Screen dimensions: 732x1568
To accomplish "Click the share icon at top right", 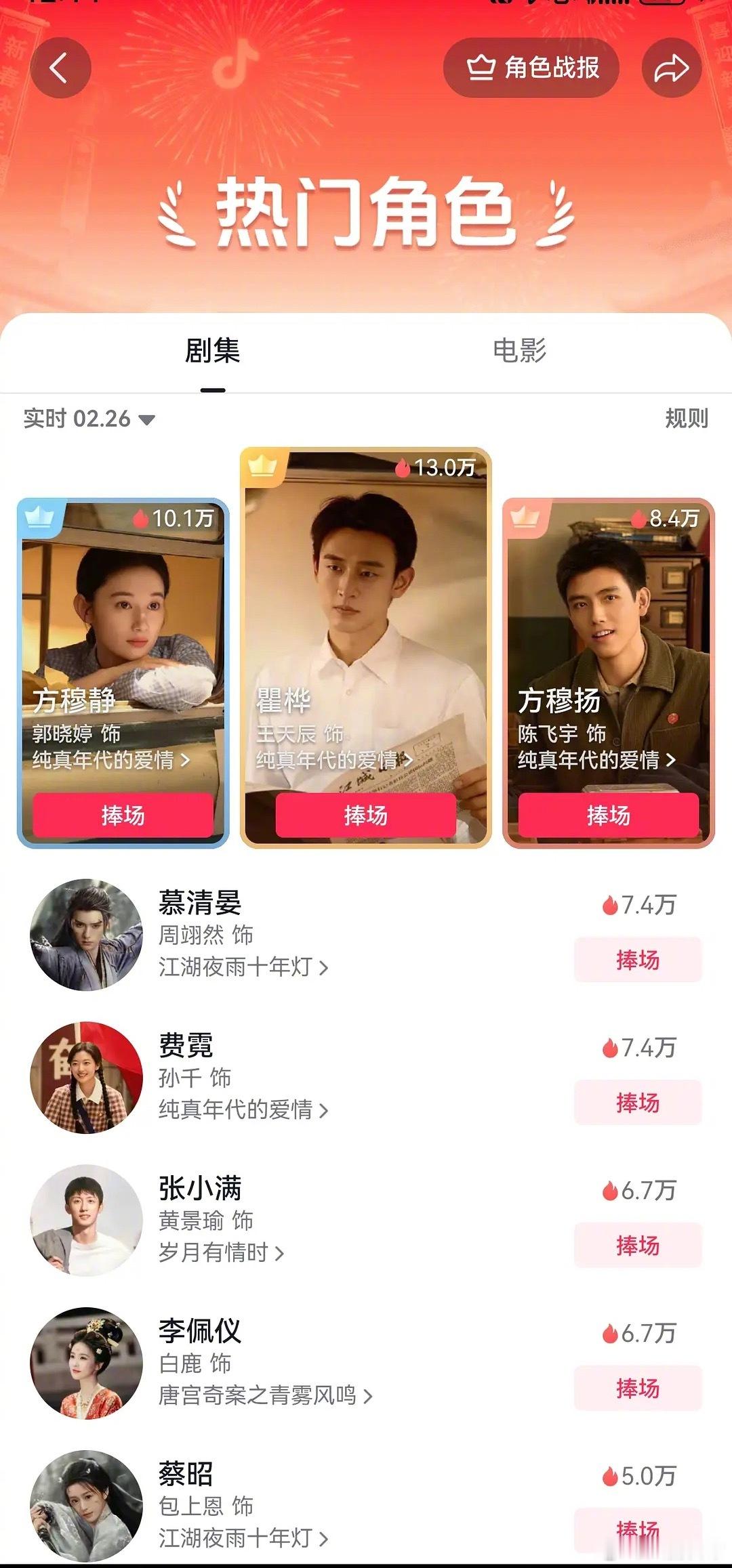I will point(670,68).
